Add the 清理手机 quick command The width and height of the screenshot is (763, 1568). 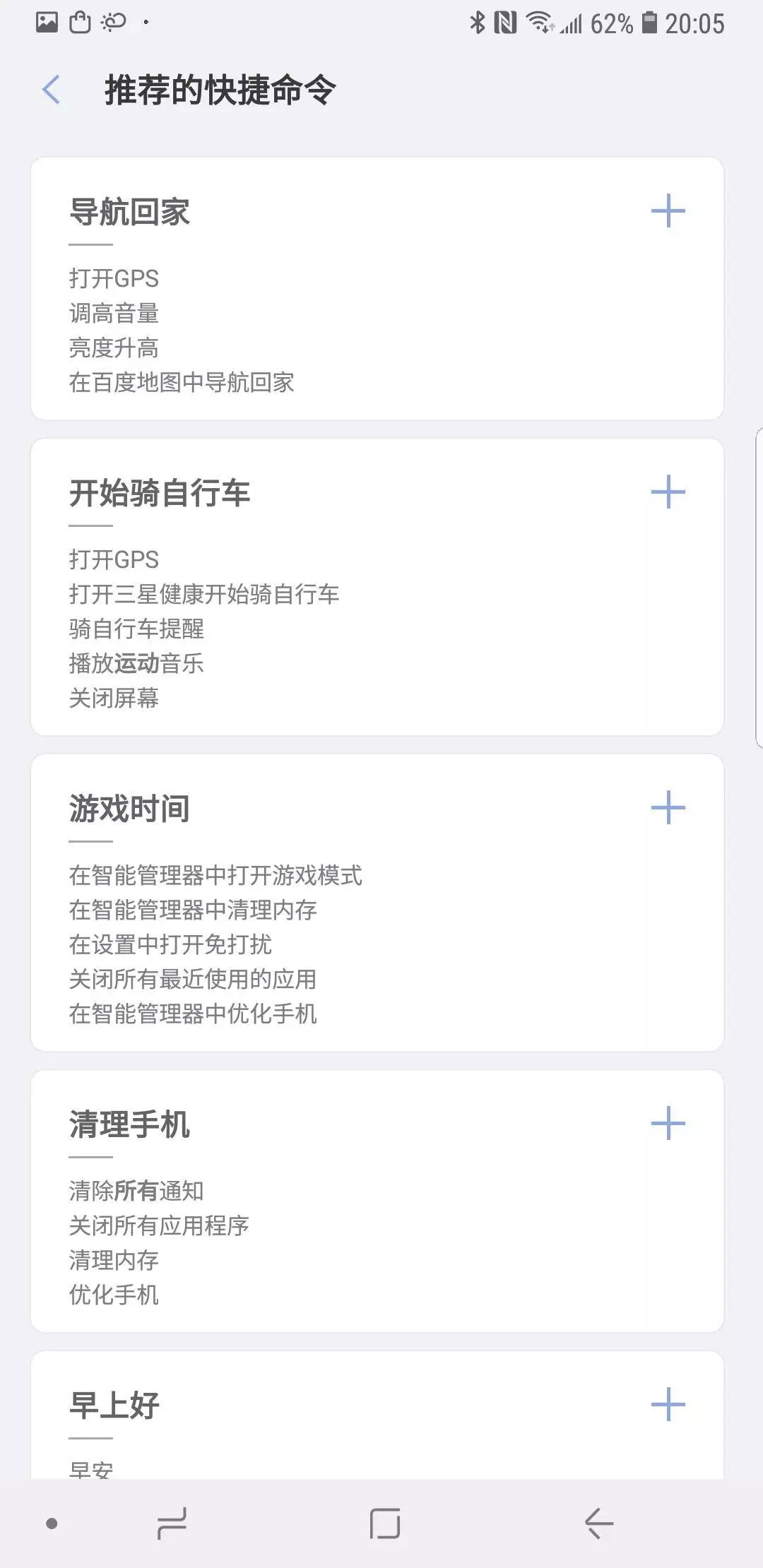(668, 1122)
